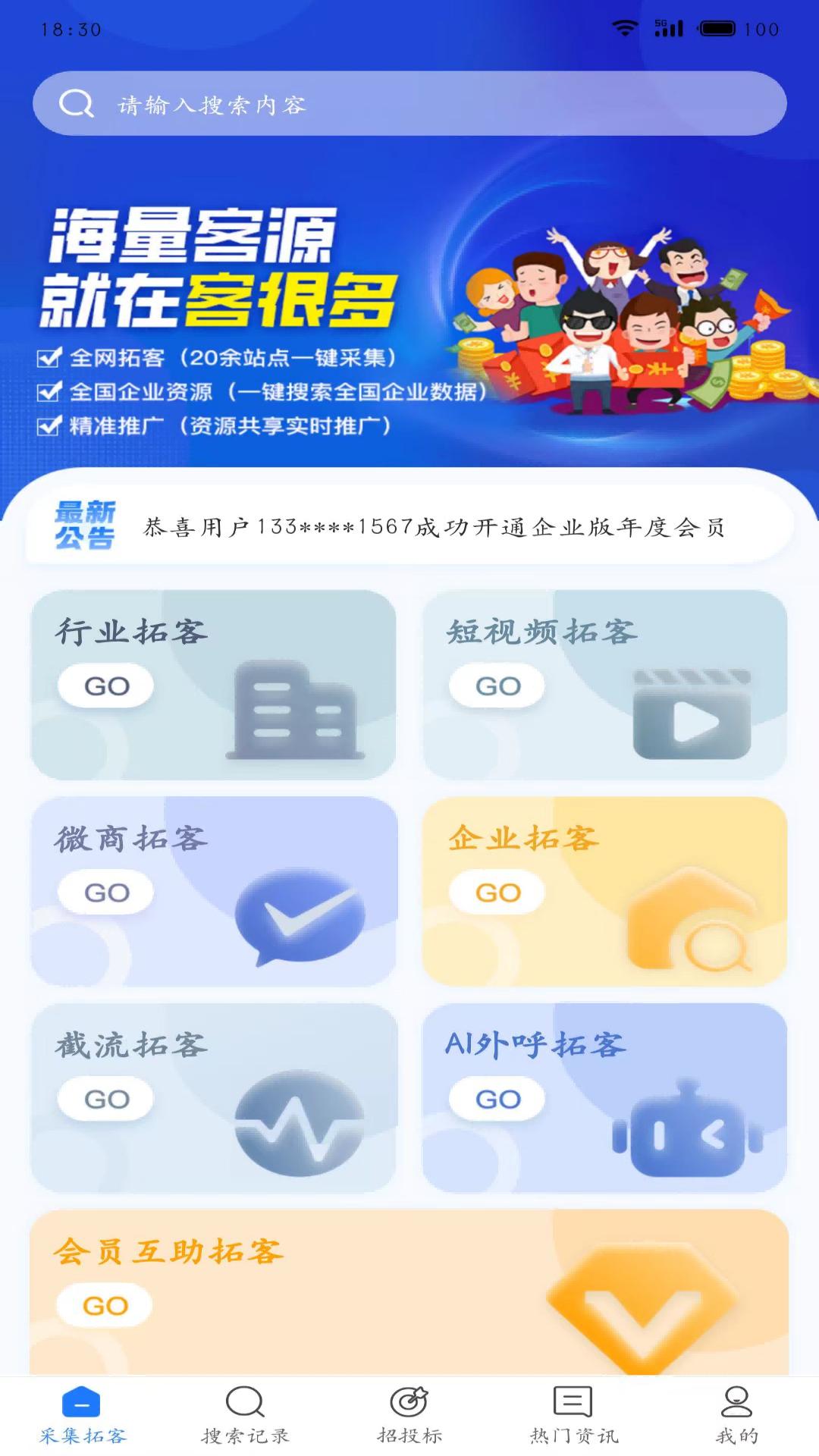
Task: Click GO on the 企业拓客 card
Action: (497, 892)
